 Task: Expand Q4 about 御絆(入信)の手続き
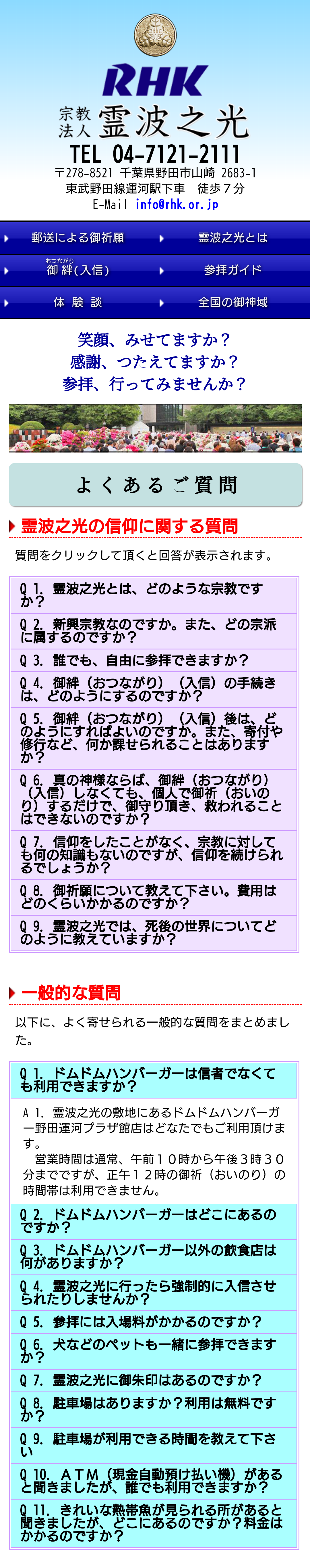click(153, 689)
